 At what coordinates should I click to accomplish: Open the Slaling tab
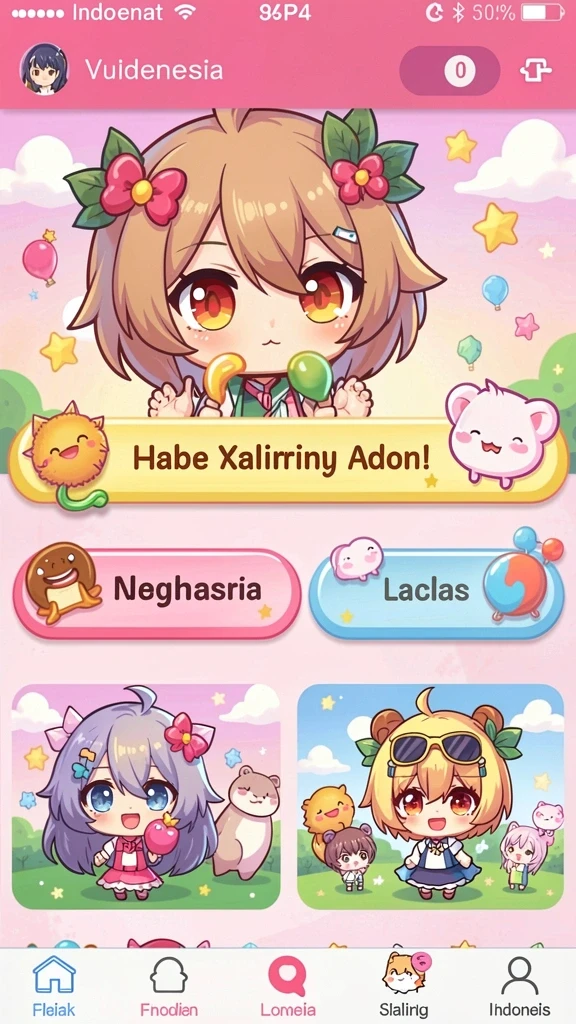[x=404, y=985]
